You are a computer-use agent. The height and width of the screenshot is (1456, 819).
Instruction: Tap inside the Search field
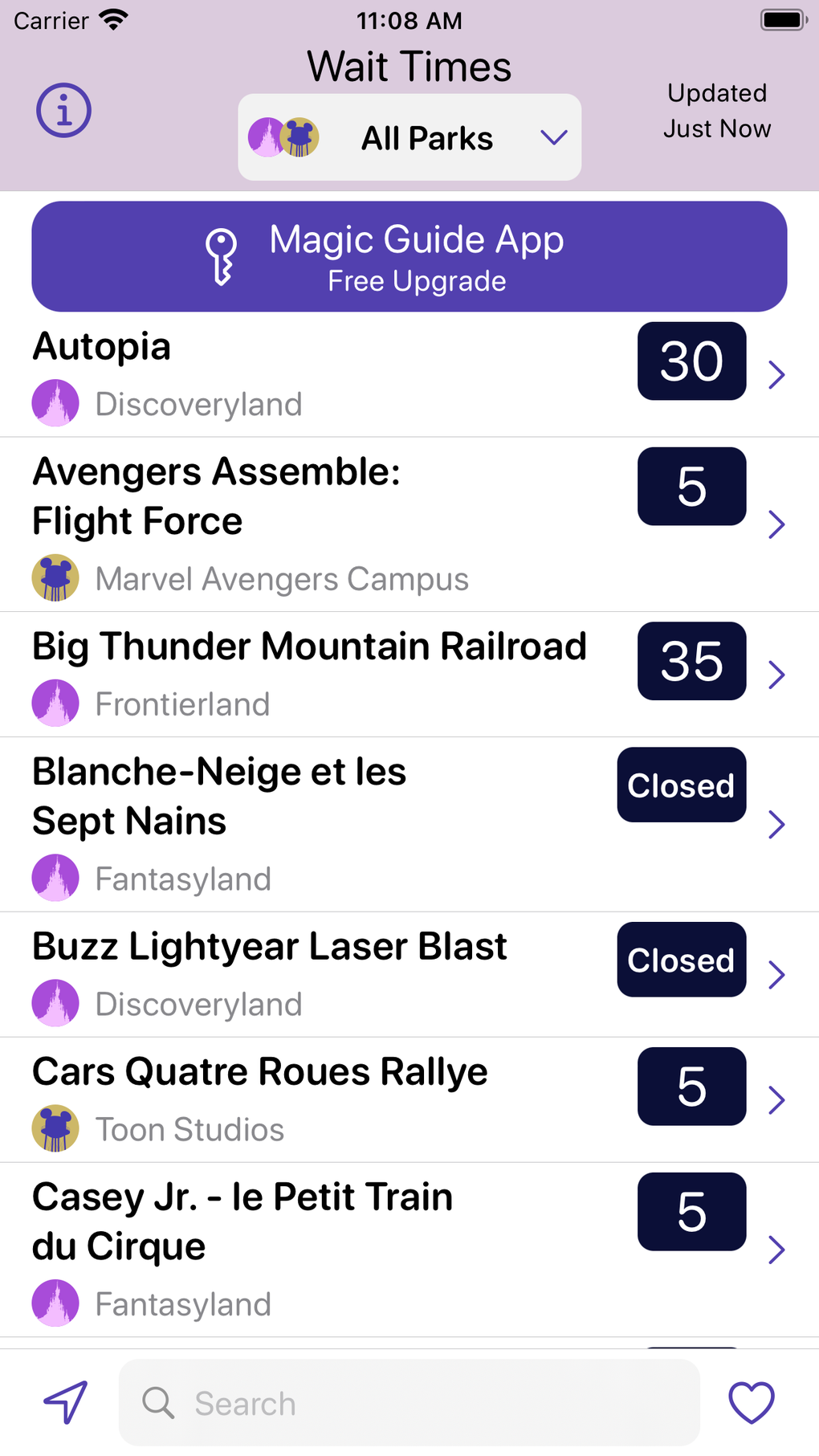point(409,1403)
